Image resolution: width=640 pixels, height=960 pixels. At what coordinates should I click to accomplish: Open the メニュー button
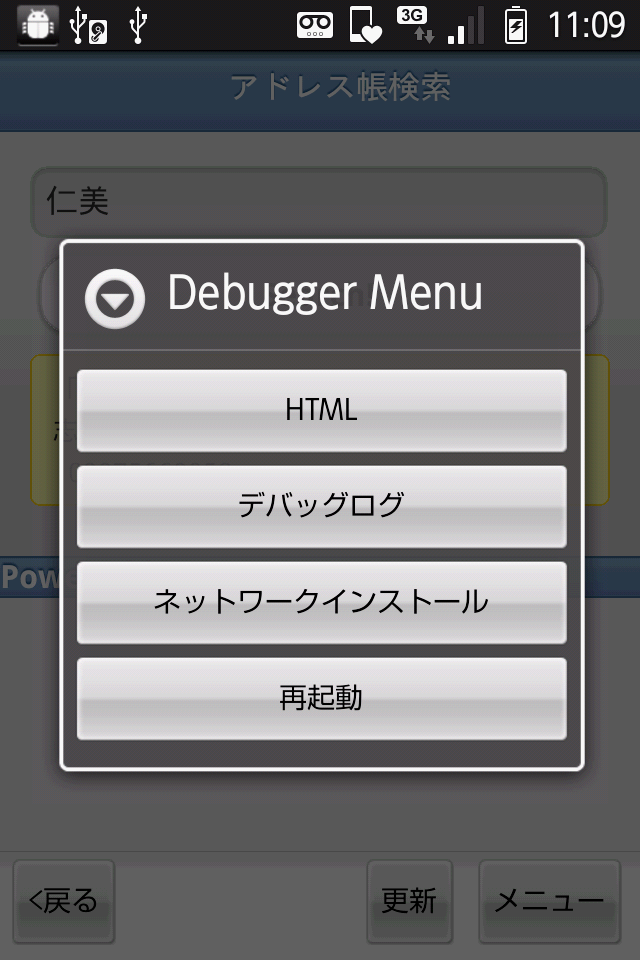tap(549, 902)
